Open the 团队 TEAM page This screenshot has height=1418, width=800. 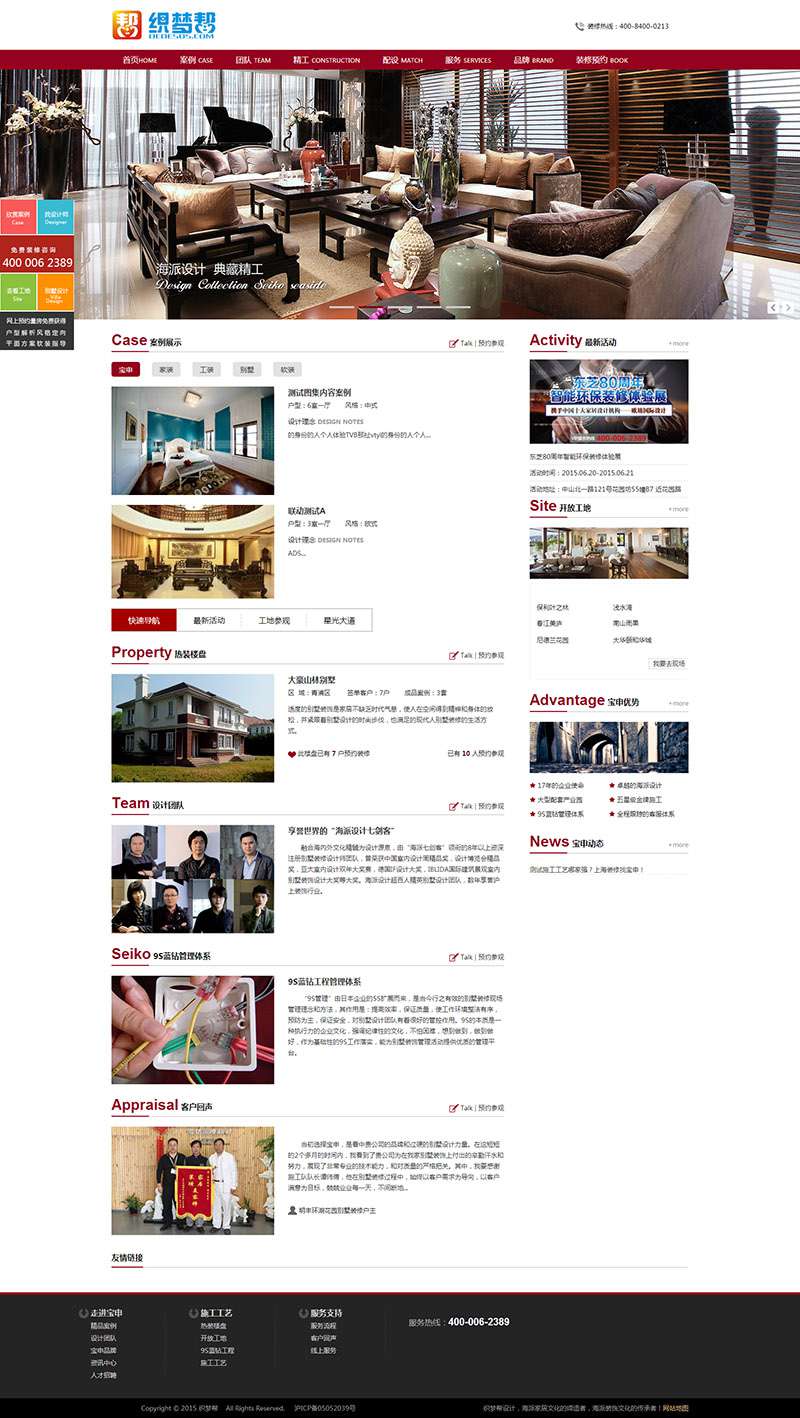[253, 60]
